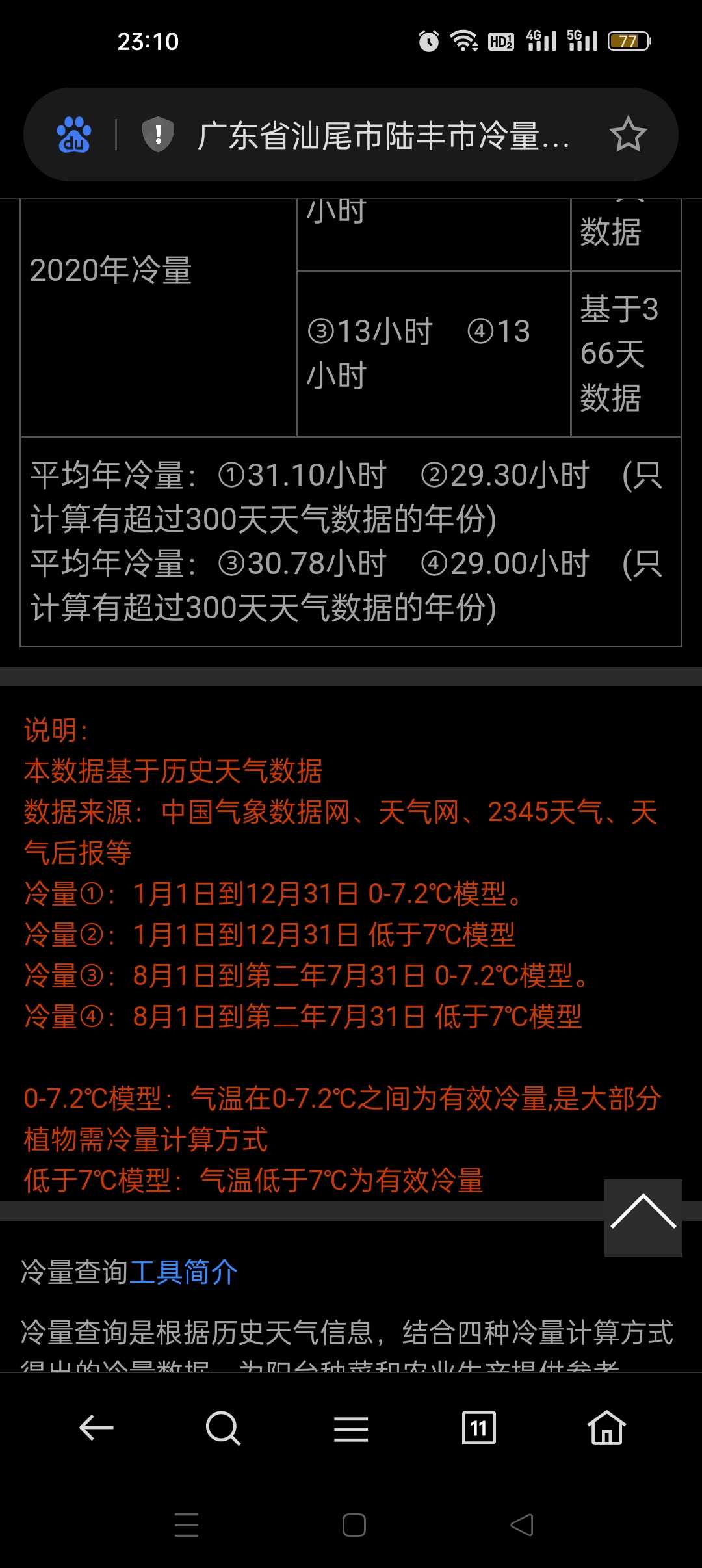Go back to the previous page

(96, 1428)
